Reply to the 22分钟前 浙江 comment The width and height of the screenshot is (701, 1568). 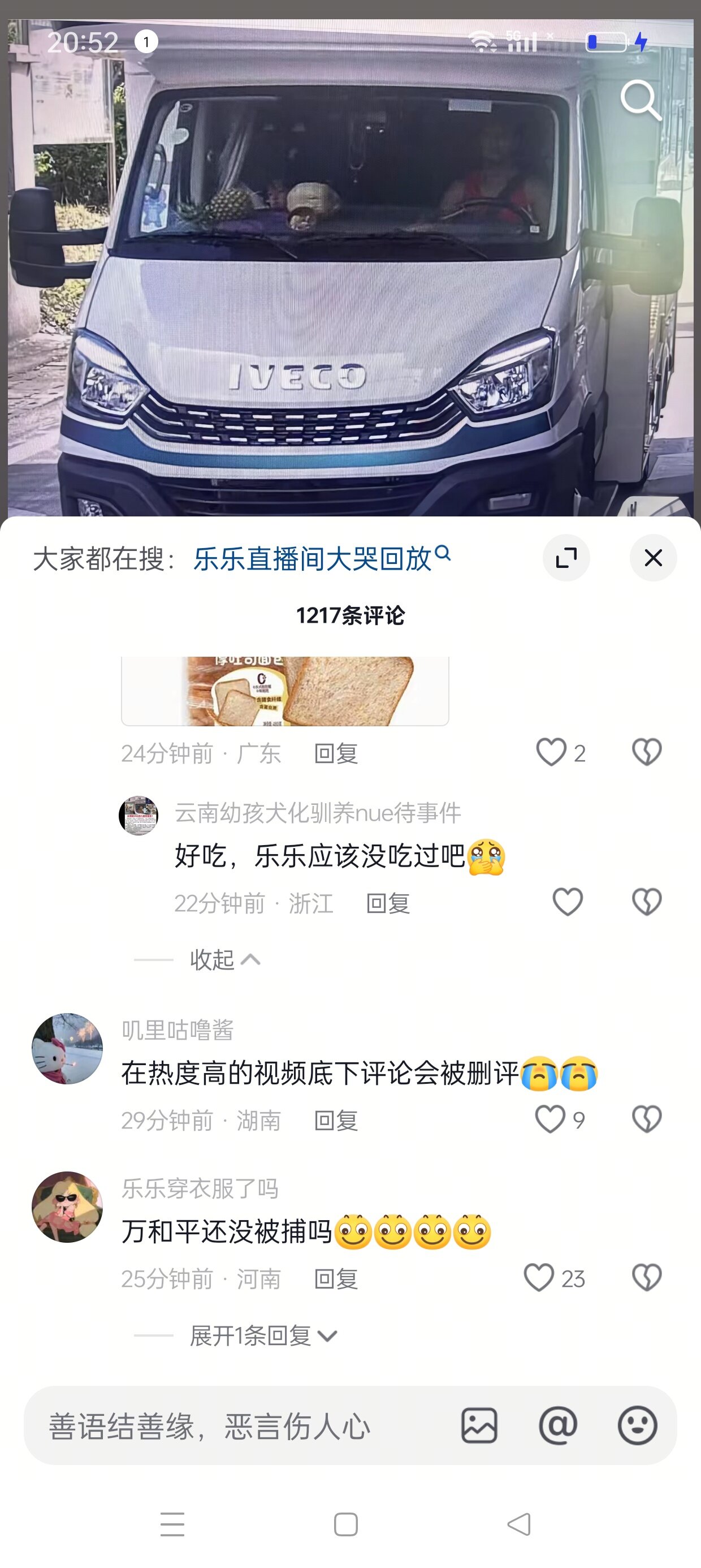tap(388, 903)
